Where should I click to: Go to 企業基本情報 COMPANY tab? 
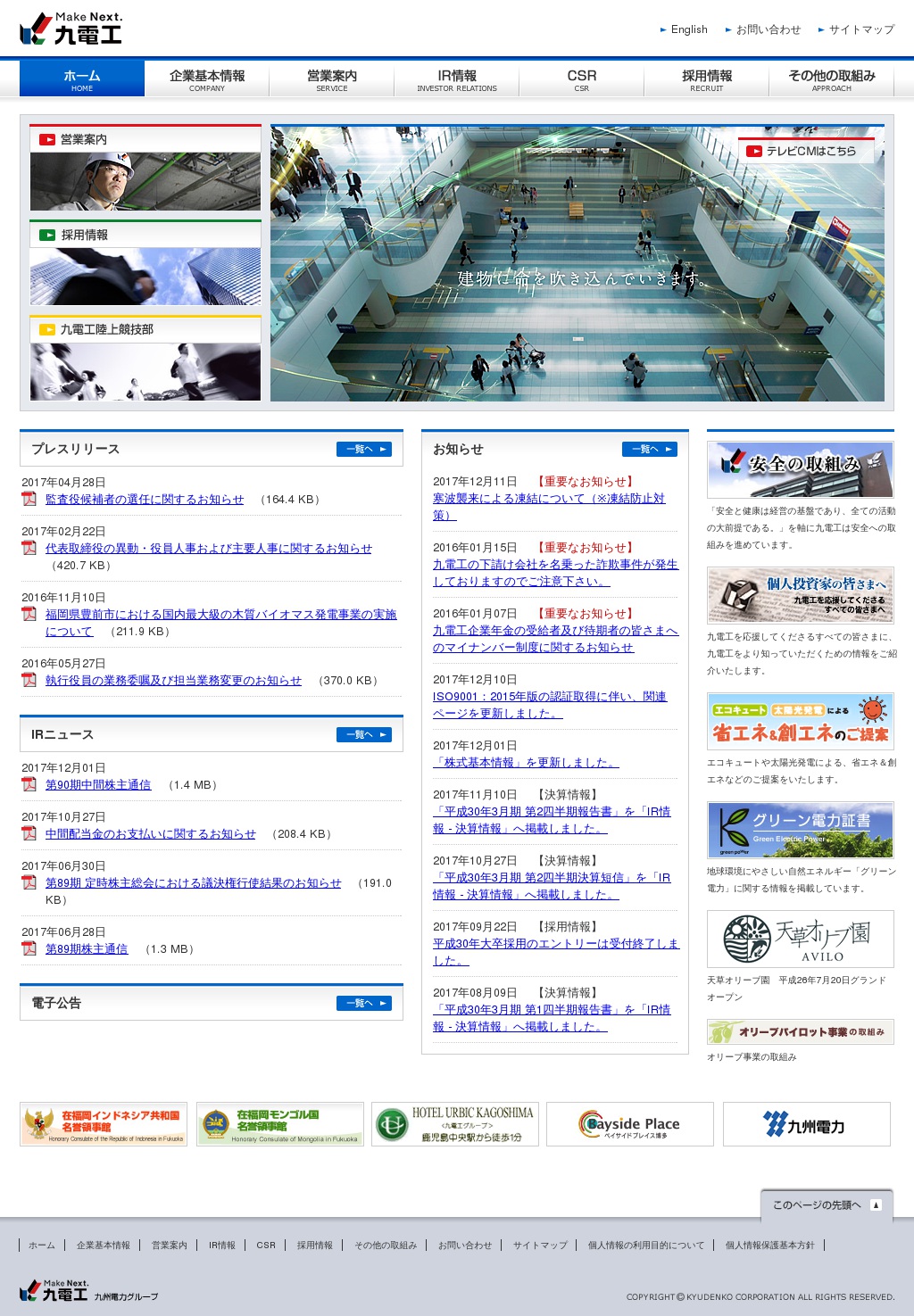[207, 79]
